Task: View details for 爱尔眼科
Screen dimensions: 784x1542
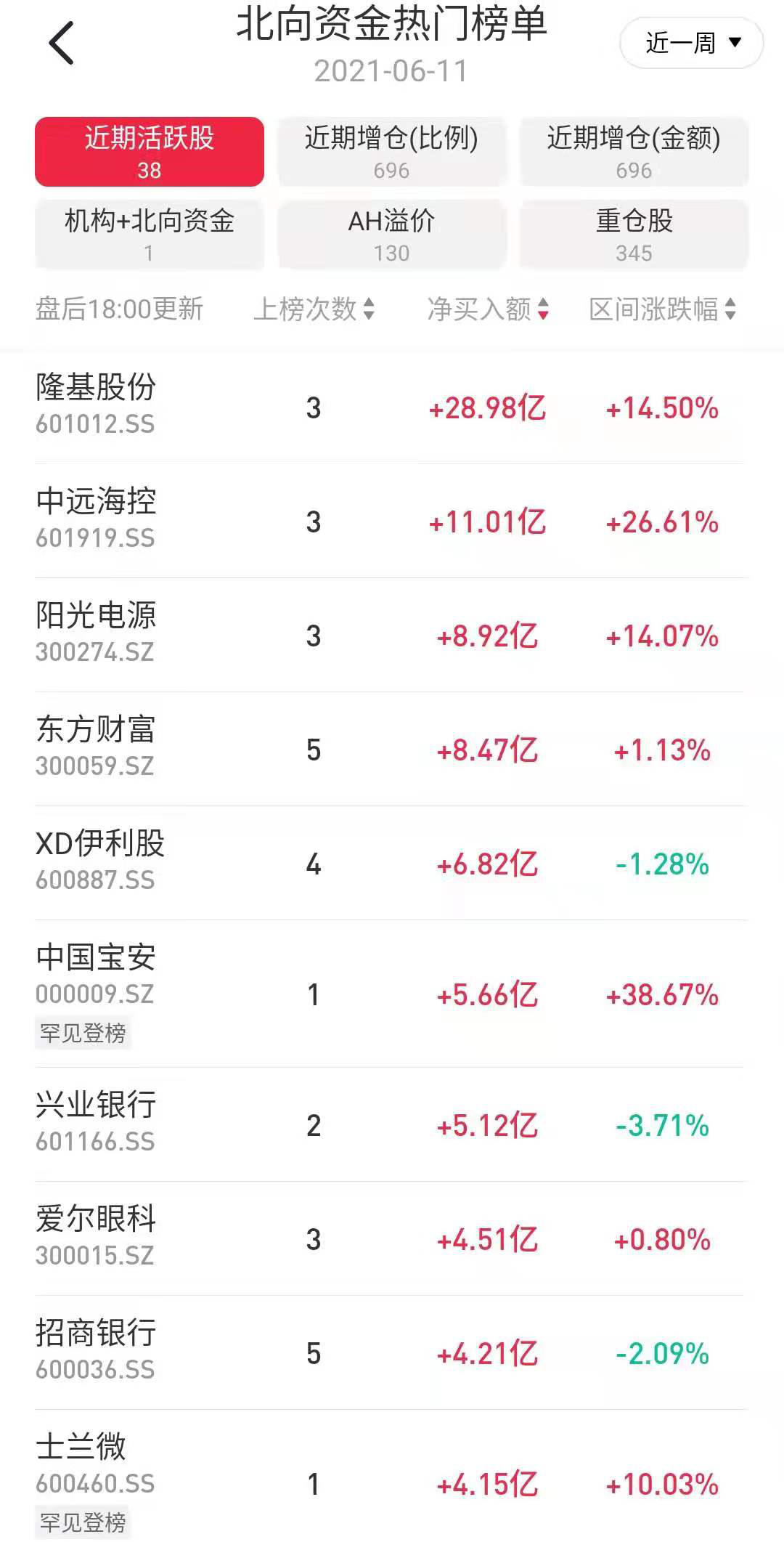Action: click(391, 1238)
